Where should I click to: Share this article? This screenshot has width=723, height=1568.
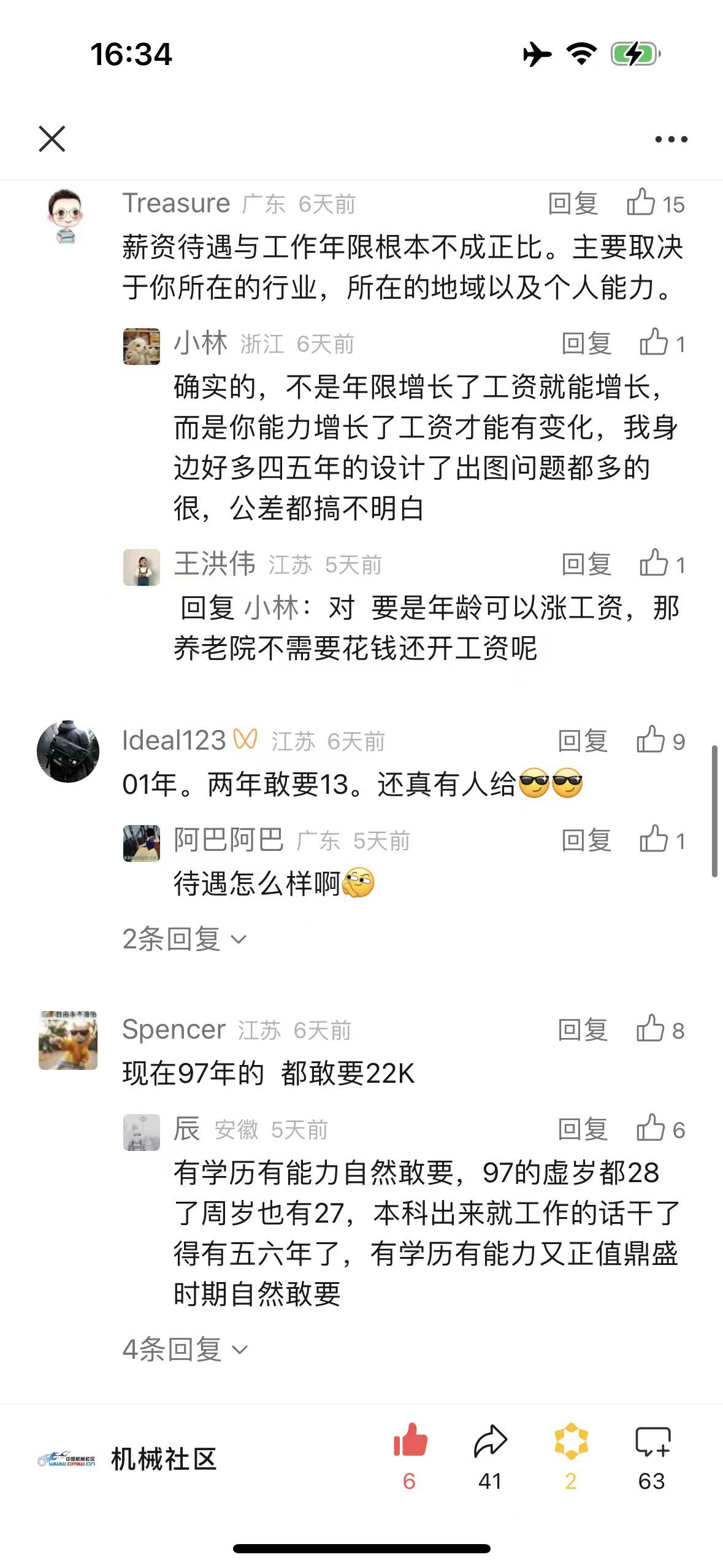click(x=490, y=1442)
